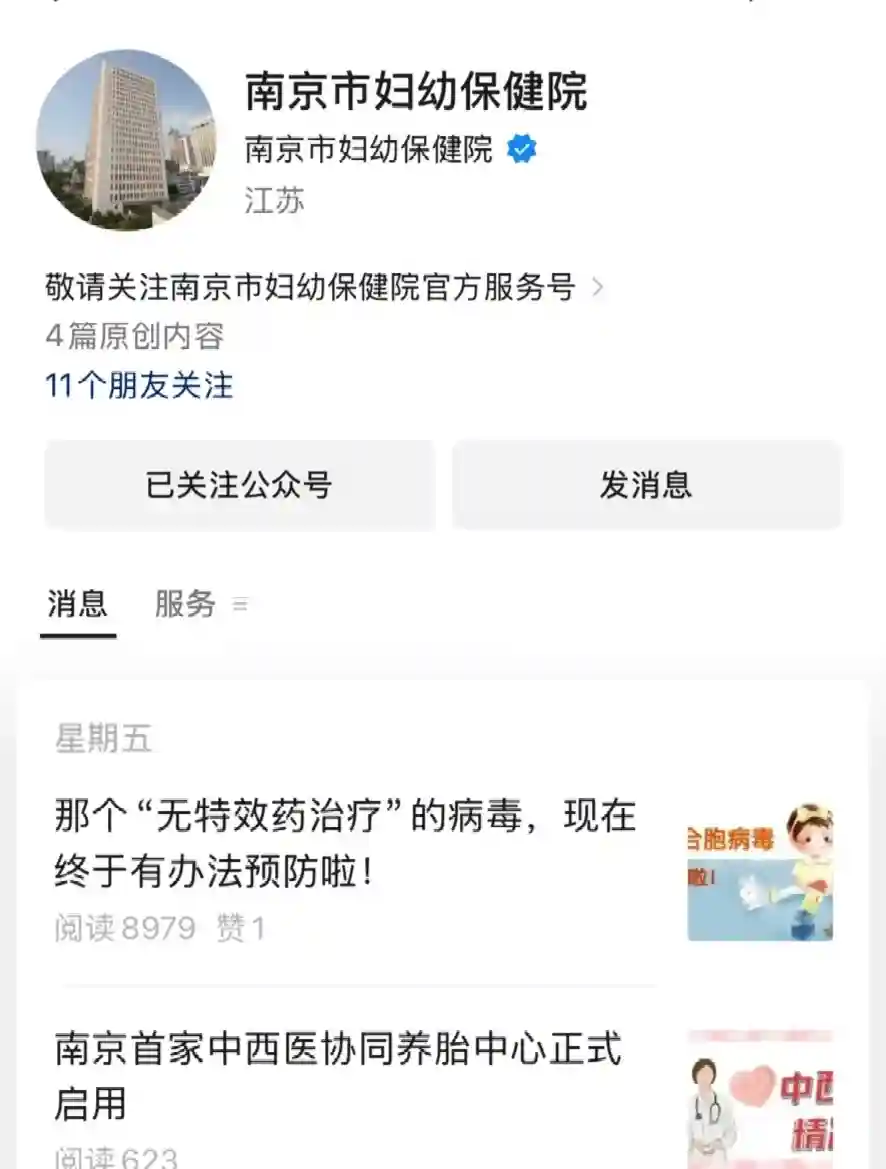Open the 南京首家中西医协同养胎中心正式启用 article
The image size is (886, 1169).
[338, 1075]
